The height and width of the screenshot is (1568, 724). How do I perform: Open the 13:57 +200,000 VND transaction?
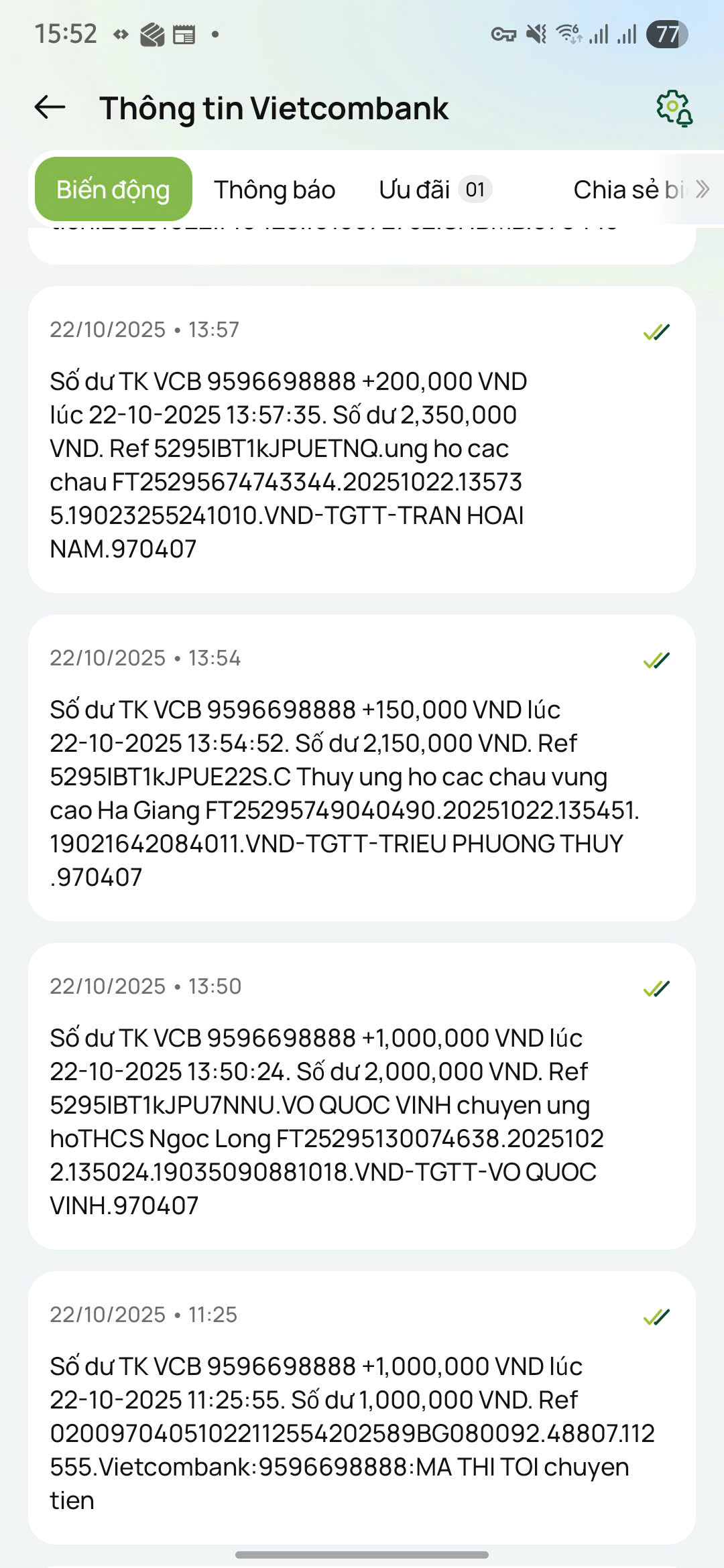362,440
